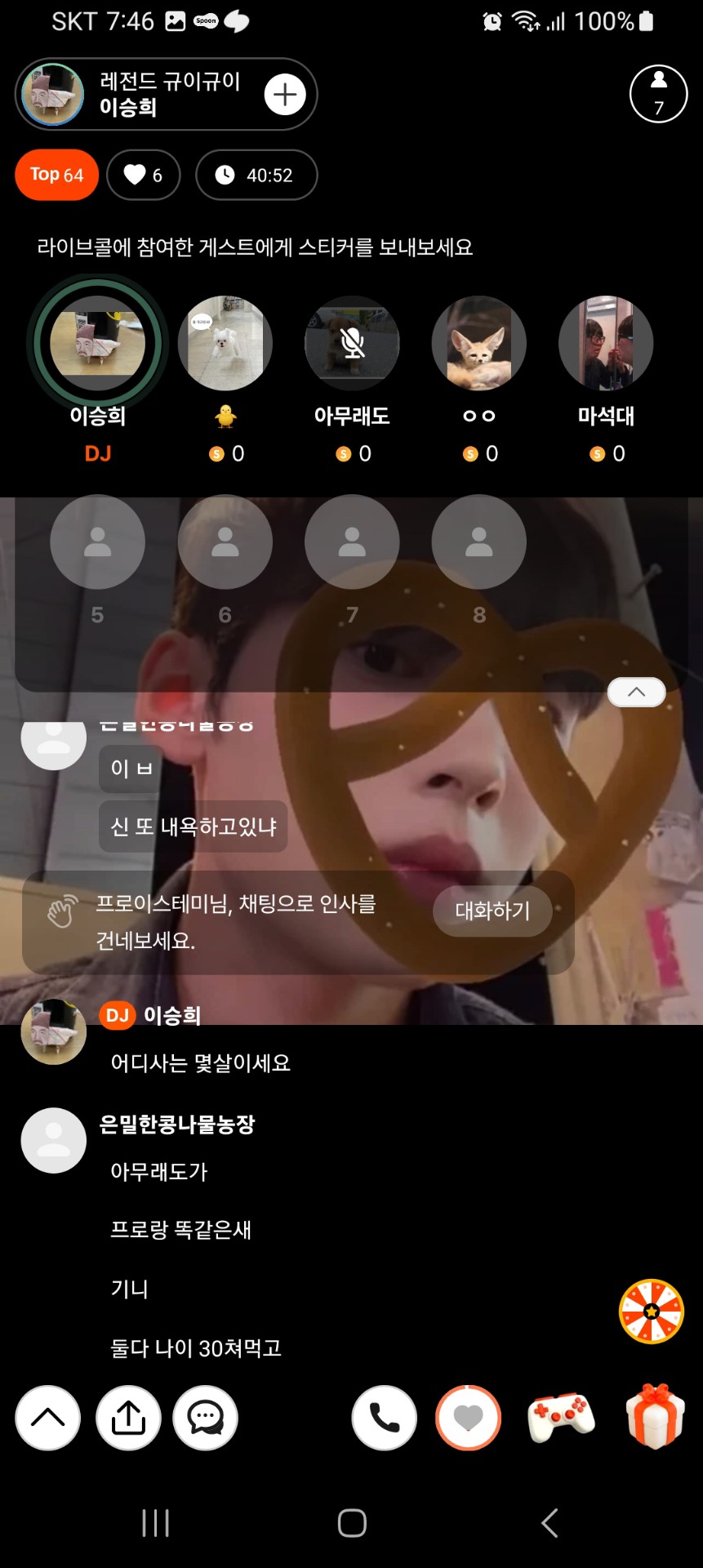Go back using the system back button
This screenshot has height=1568, width=703.
(x=549, y=1523)
